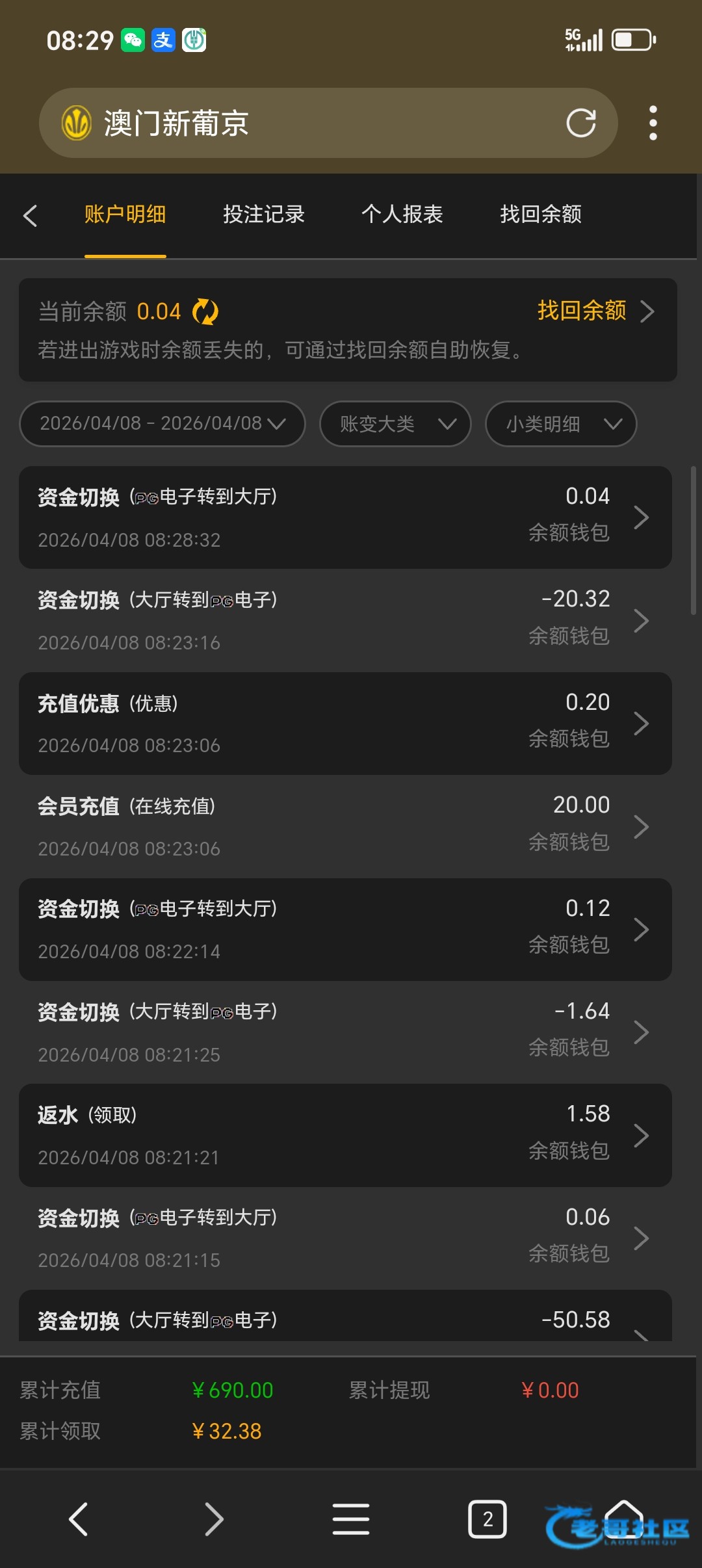Open the browser tabs switcher

(487, 1519)
